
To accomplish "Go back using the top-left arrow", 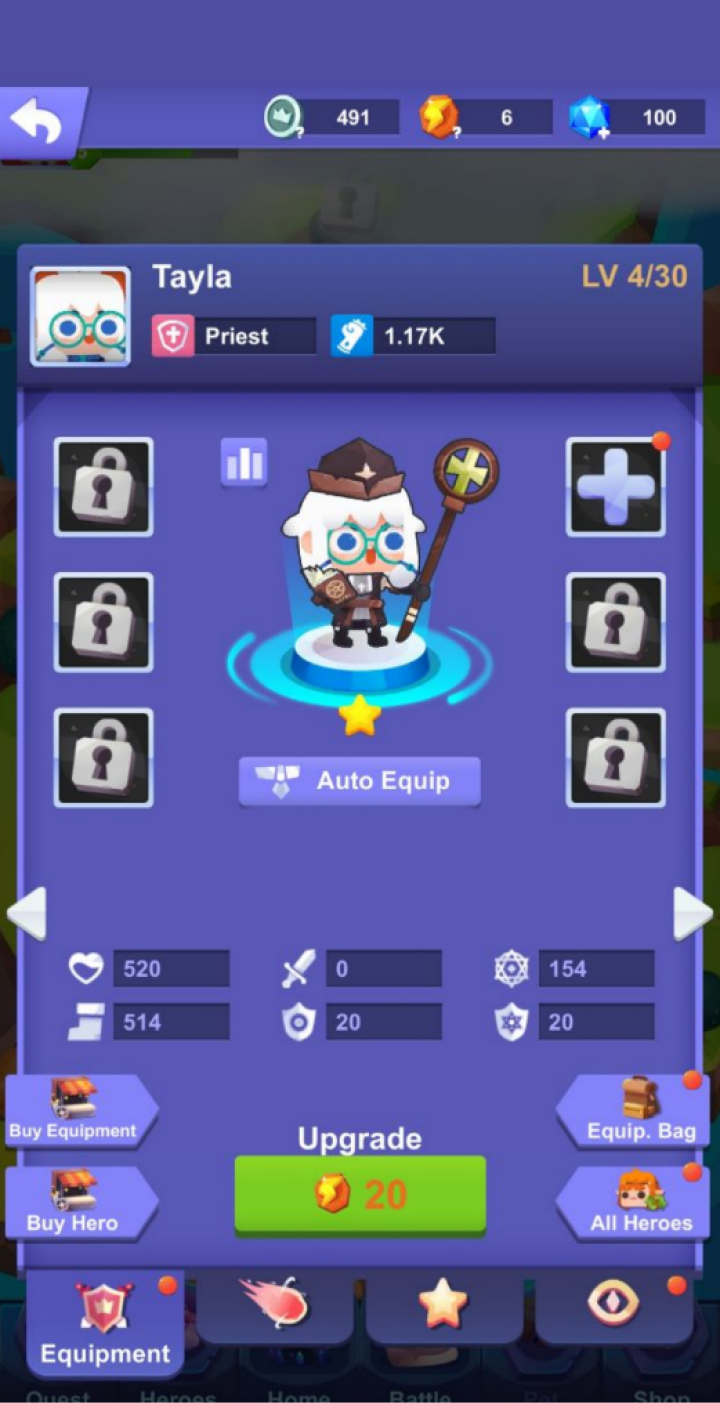I will pos(38,122).
